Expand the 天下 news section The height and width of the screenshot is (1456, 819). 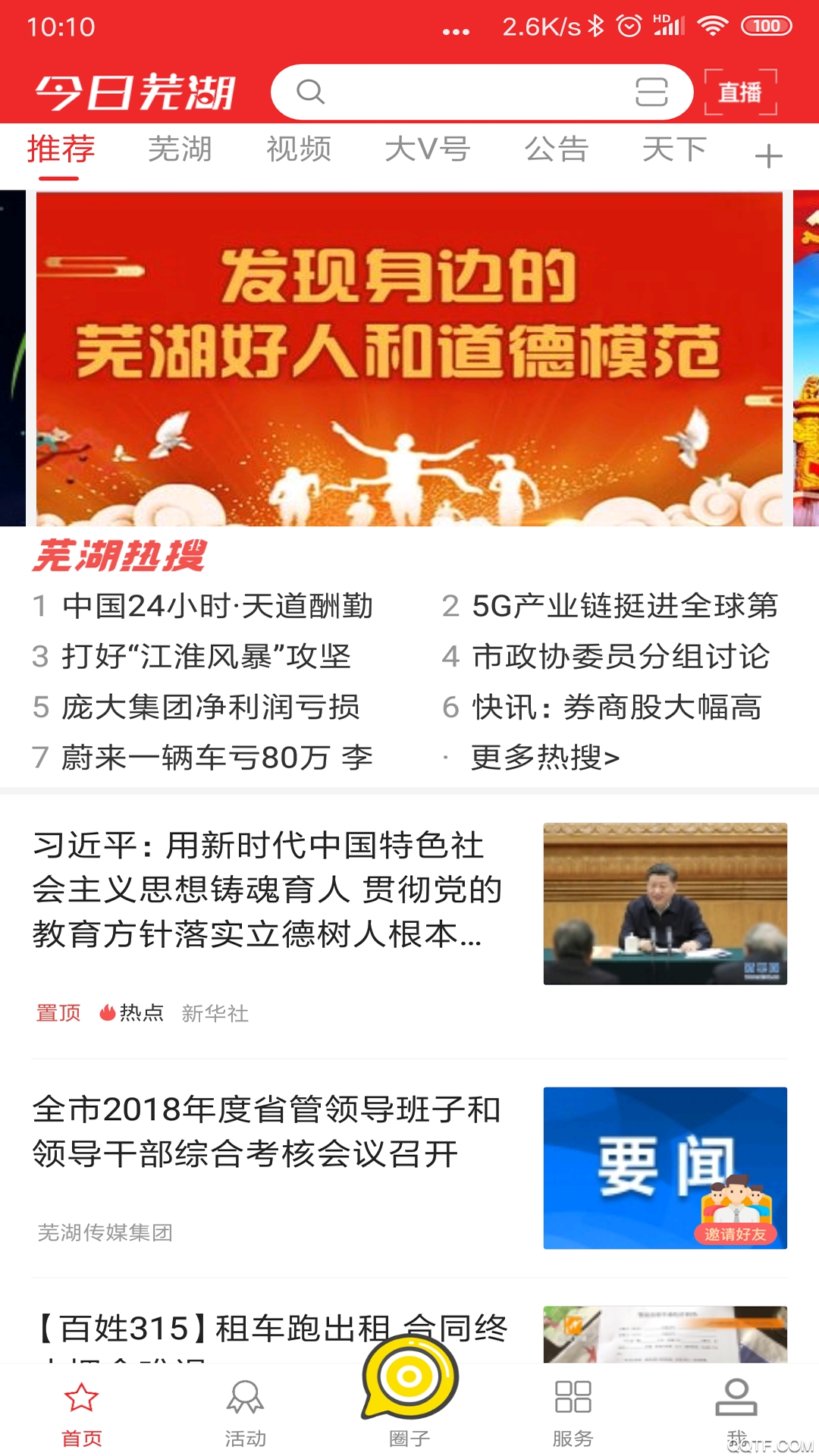coord(673,149)
